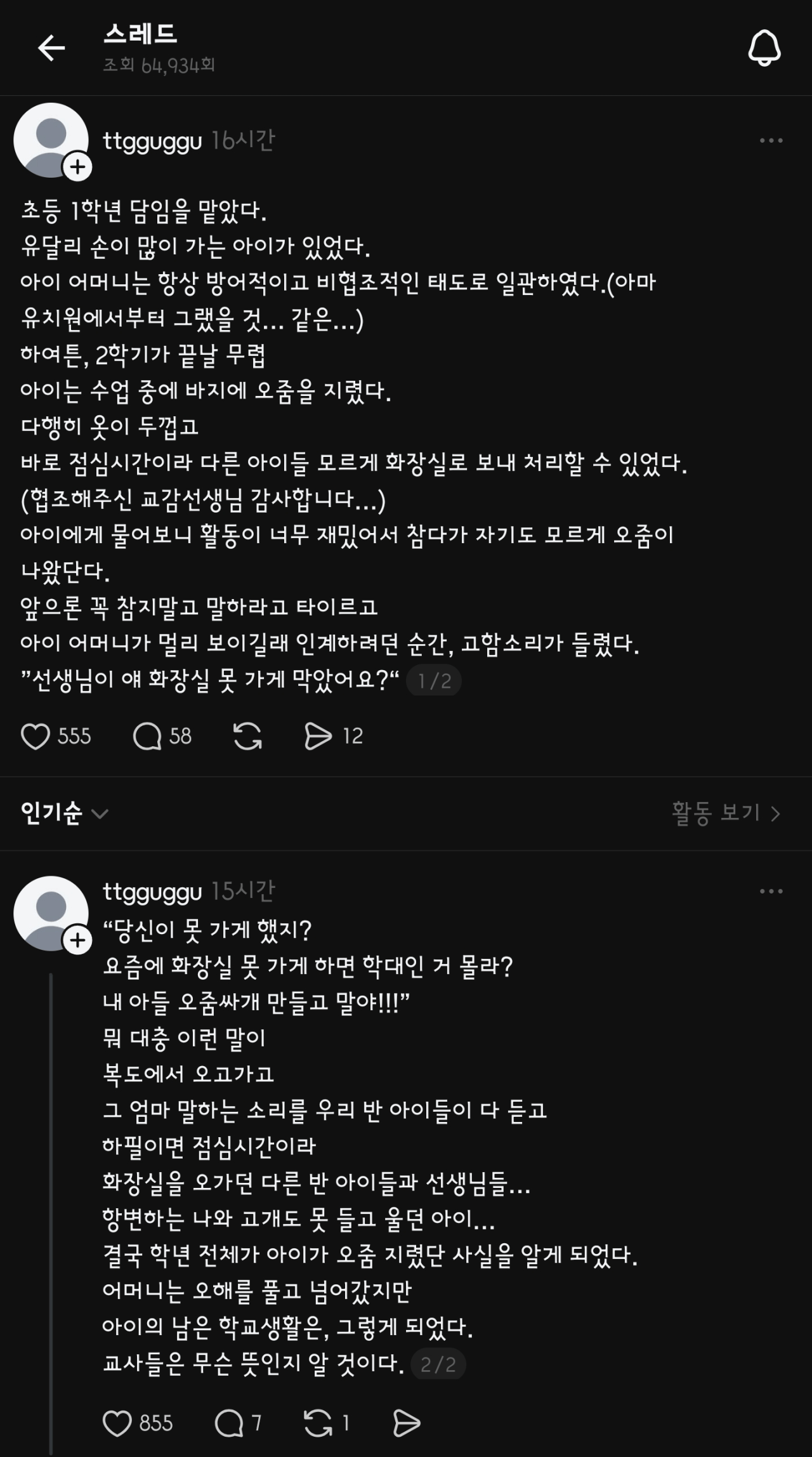Open notifications with the bell icon
This screenshot has height=1457, width=812.
pos(764,48)
